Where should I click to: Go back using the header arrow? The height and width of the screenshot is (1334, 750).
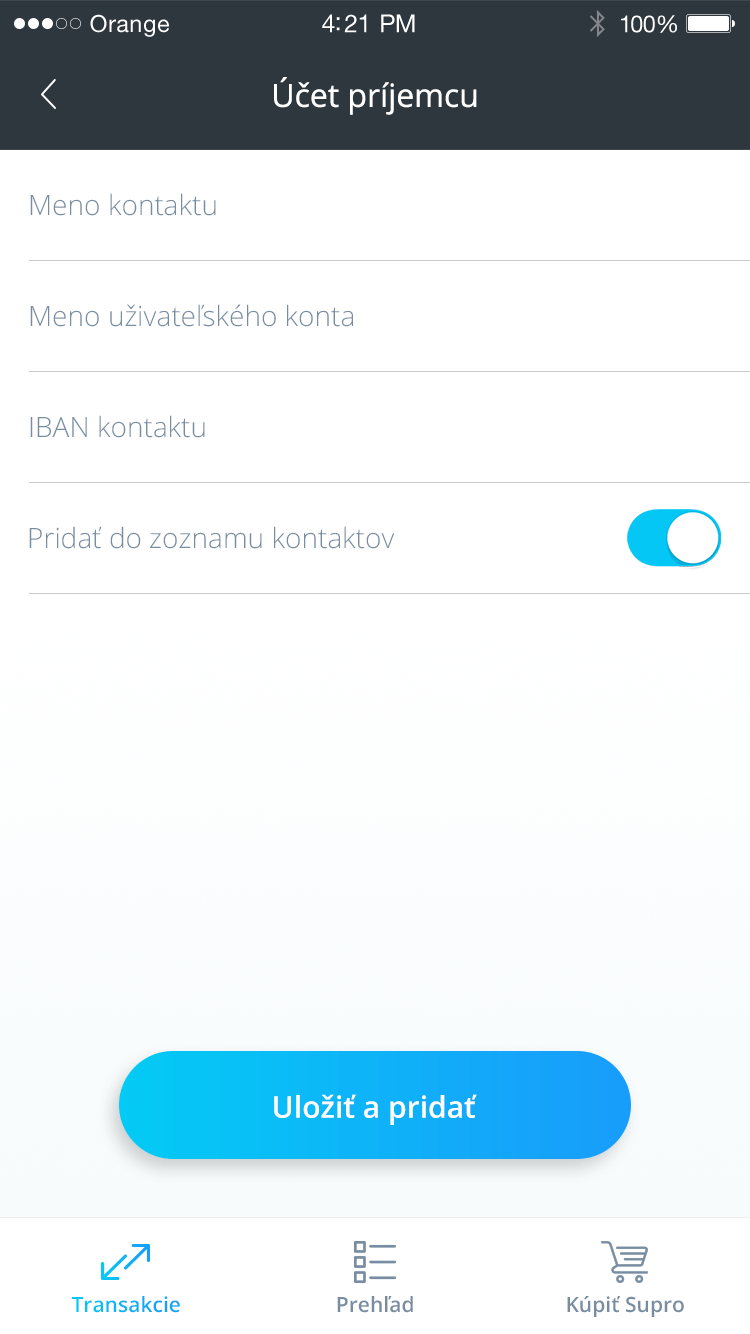coord(48,95)
